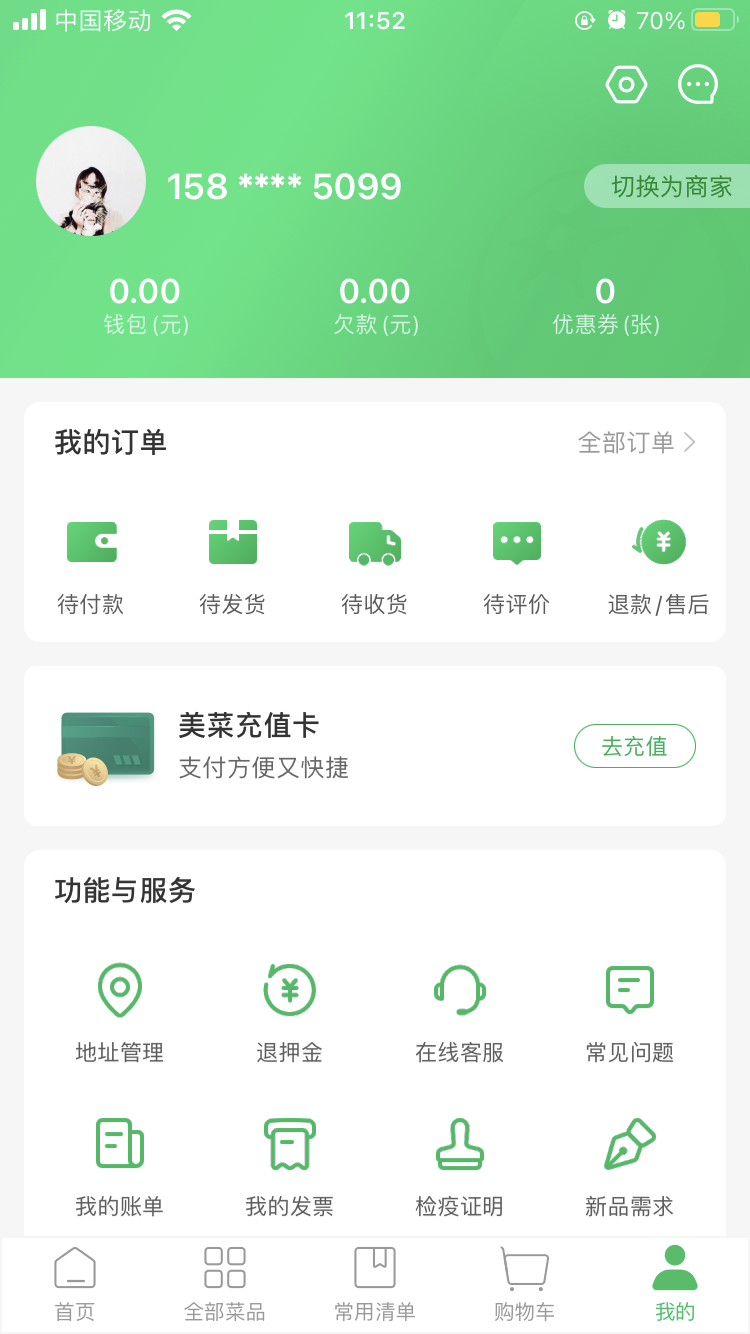Image resolution: width=750 pixels, height=1334 pixels.
Task: Switch to the 购物车 cart tab
Action: click(x=524, y=1283)
